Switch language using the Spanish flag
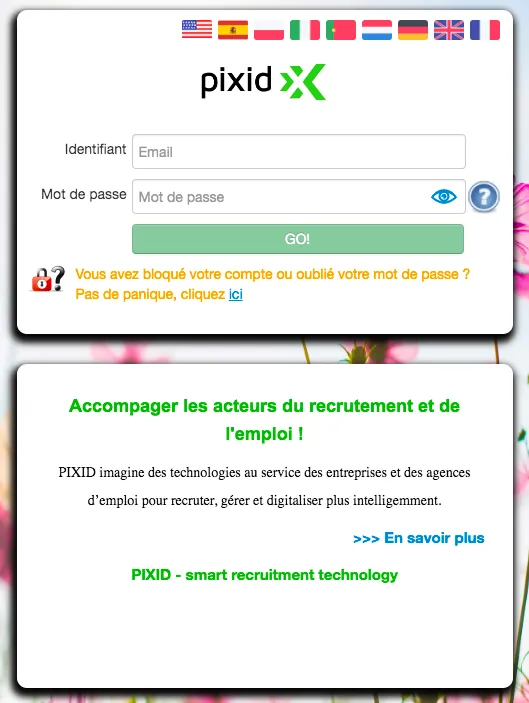529x703 pixels. 233,30
